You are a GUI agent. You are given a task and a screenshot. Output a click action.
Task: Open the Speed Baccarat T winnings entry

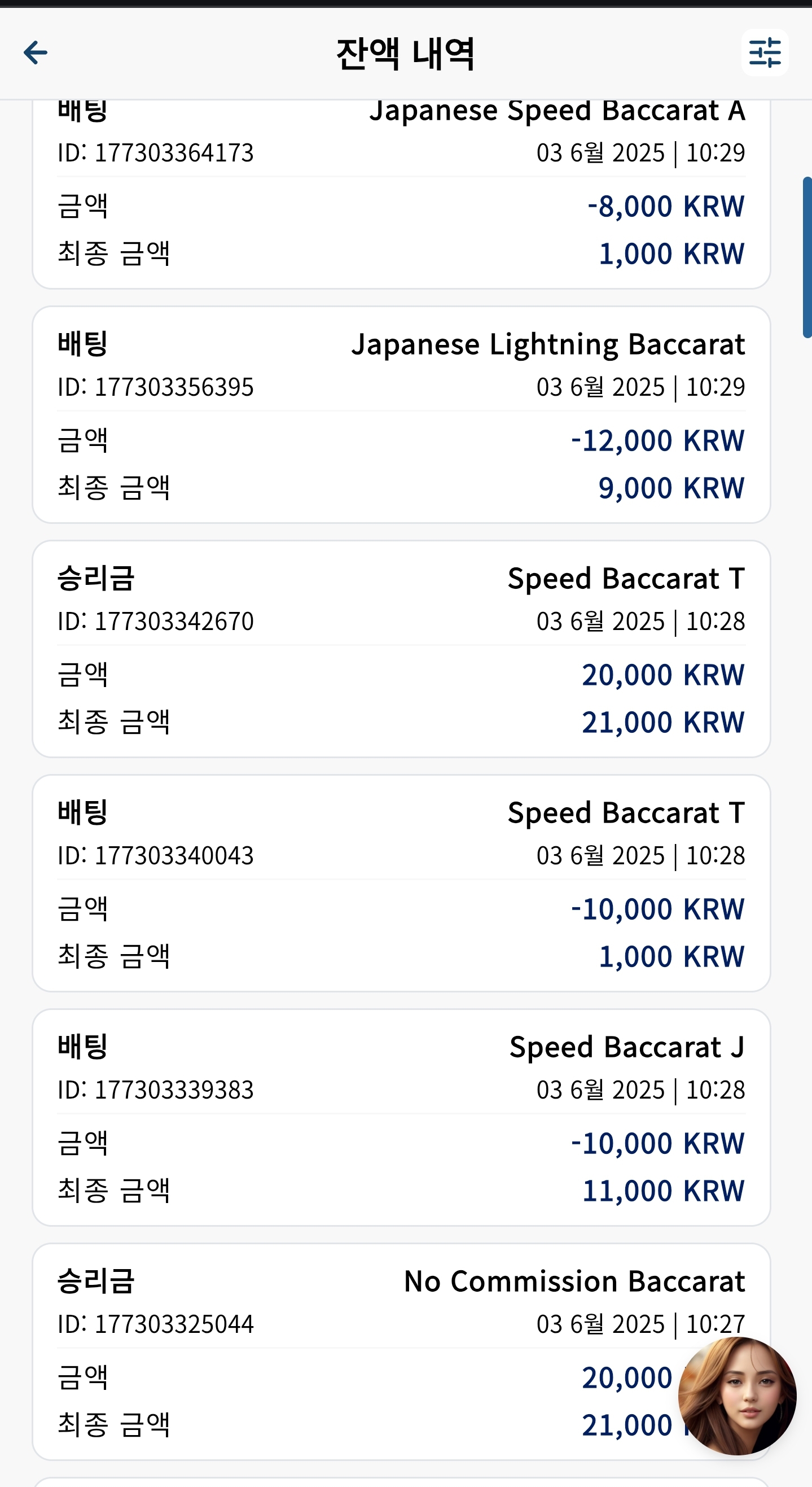(x=401, y=649)
